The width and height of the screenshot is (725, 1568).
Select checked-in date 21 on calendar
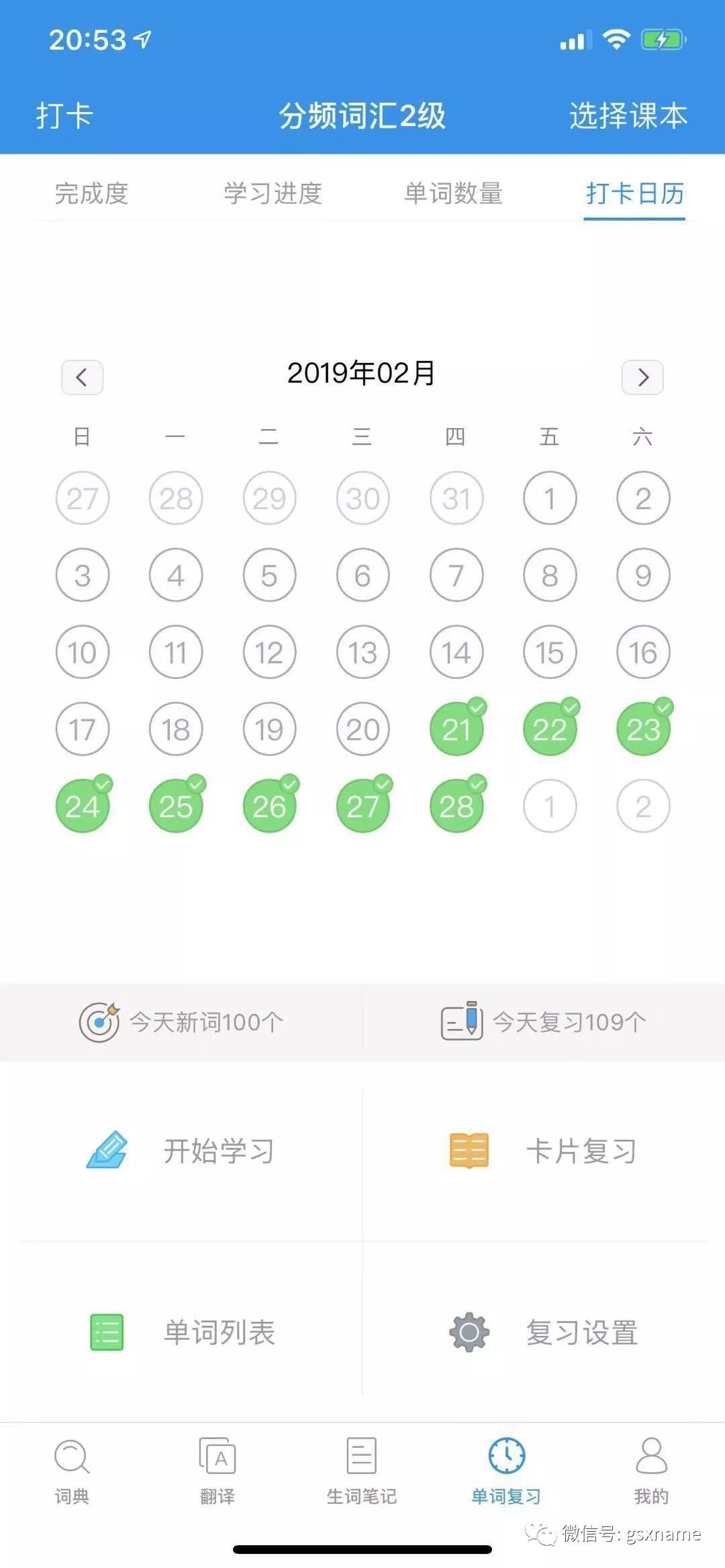[x=456, y=729]
